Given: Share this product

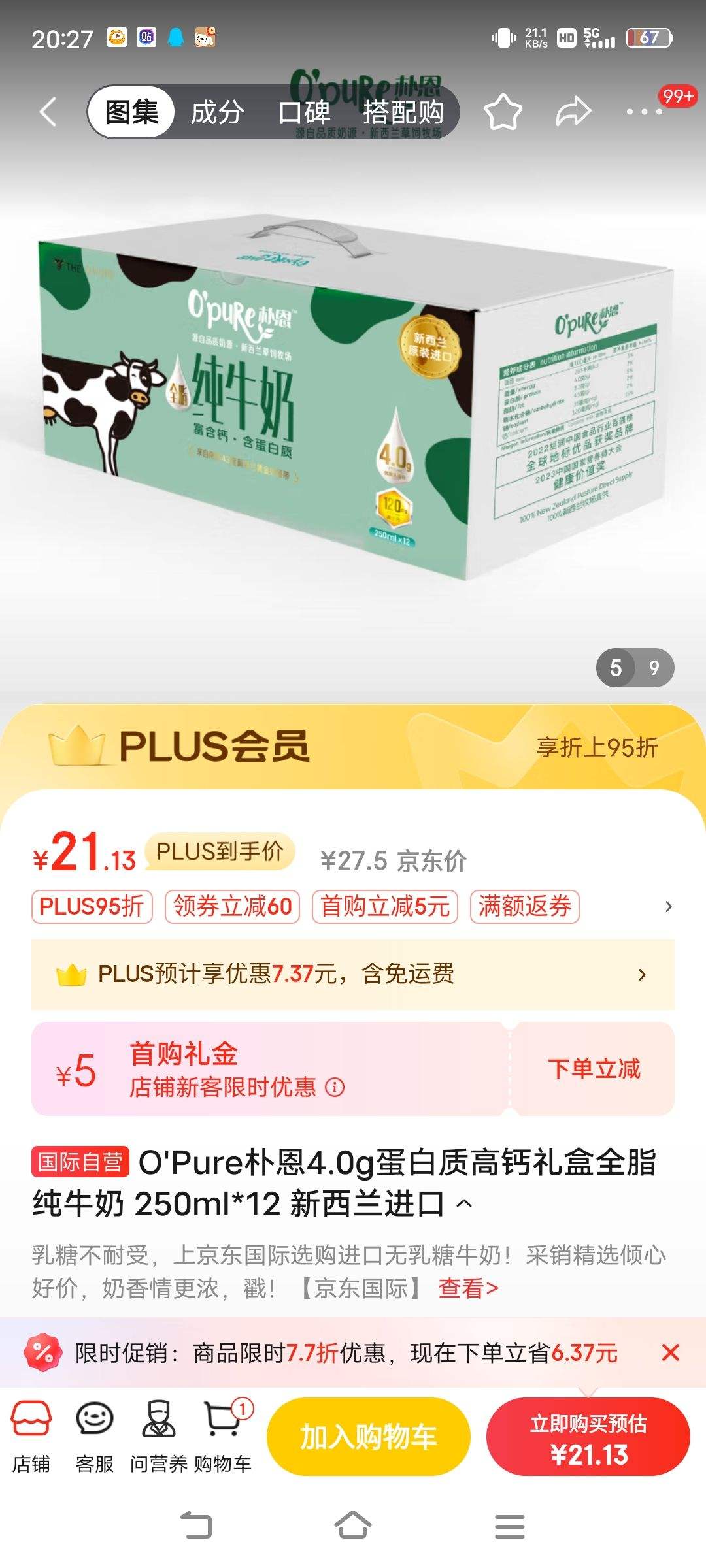Looking at the screenshot, I should (x=573, y=112).
